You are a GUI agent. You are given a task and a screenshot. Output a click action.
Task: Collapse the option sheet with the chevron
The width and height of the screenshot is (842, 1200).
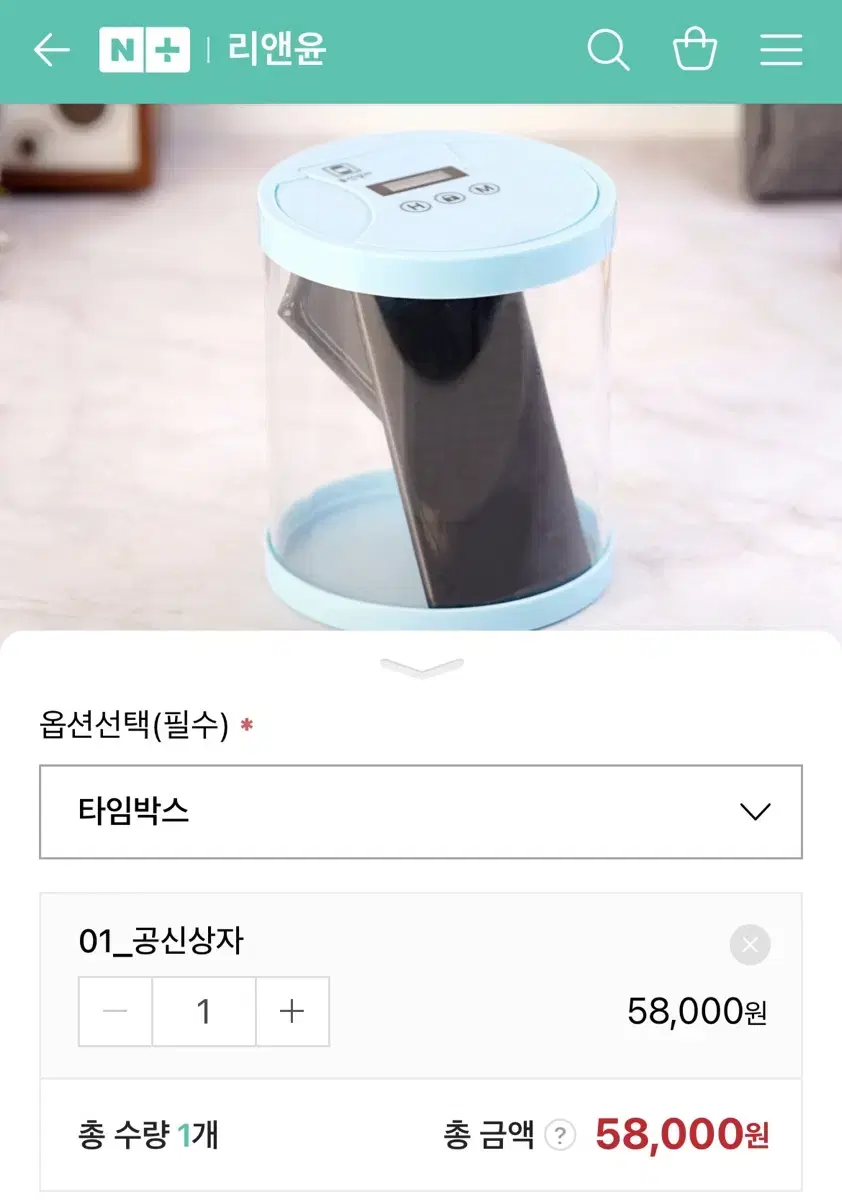[x=422, y=668]
